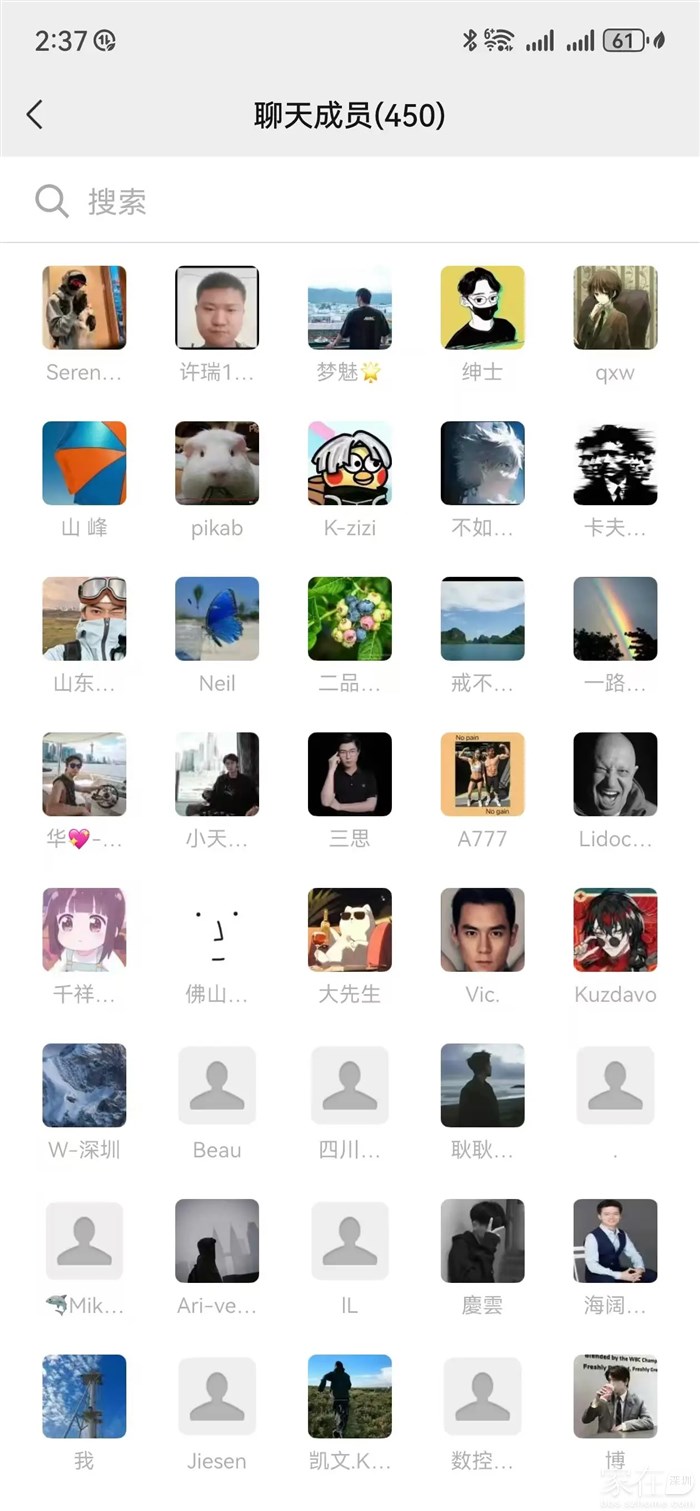Tap on member pikab
Viewport: 700px width, 1511px height.
pos(217,463)
